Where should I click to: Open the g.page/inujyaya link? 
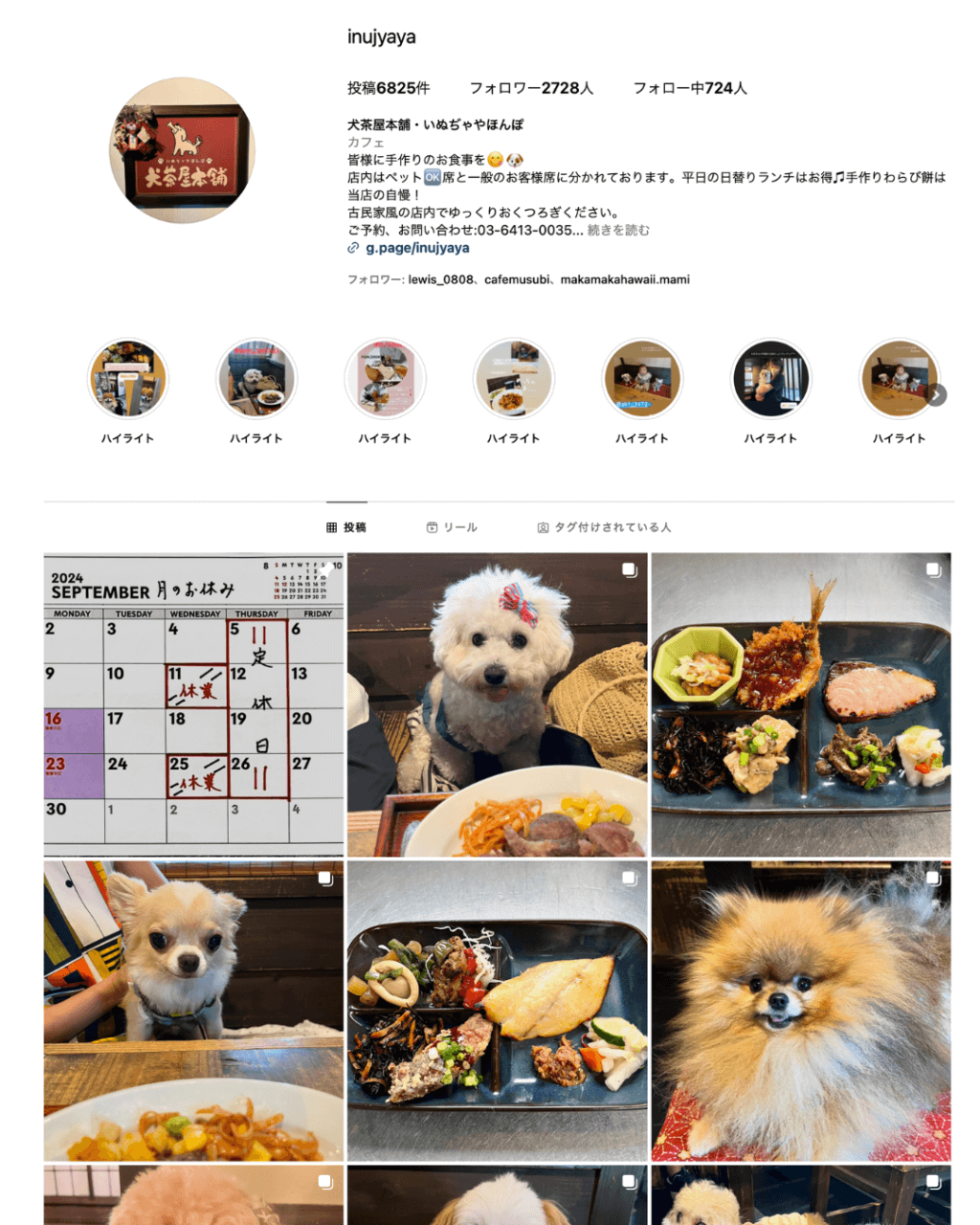pos(416,248)
